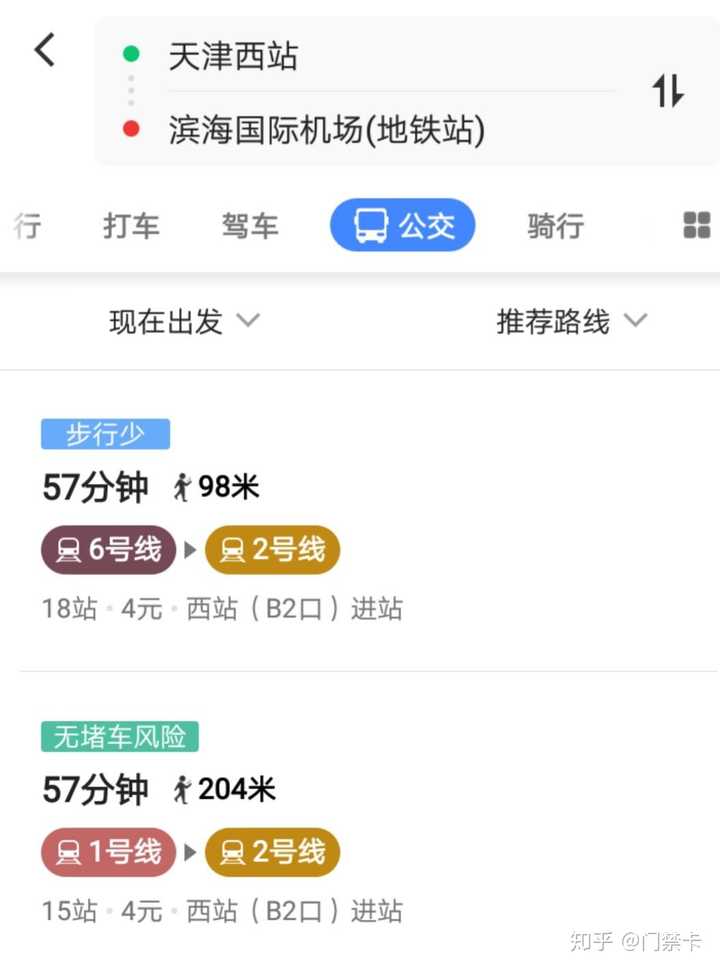Switch to the 骑行 tab

[x=555, y=225]
